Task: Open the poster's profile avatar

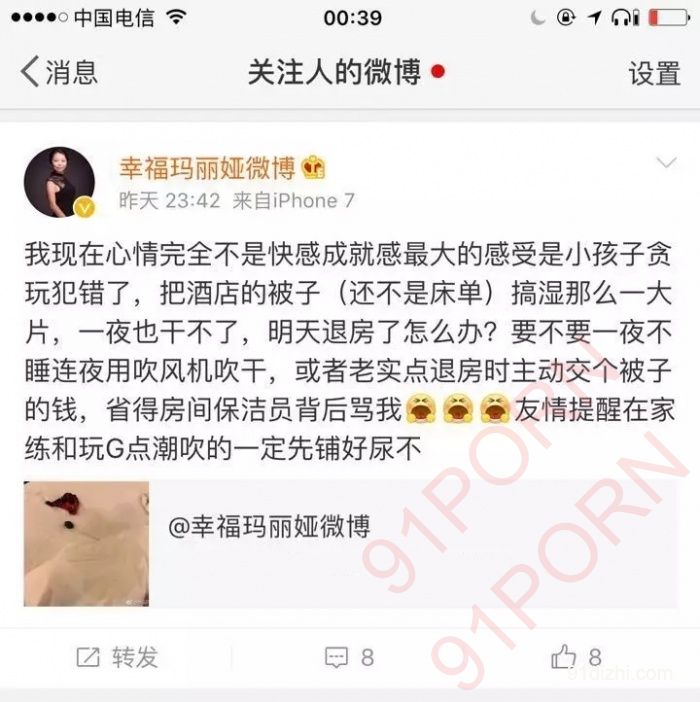Action: (59, 182)
